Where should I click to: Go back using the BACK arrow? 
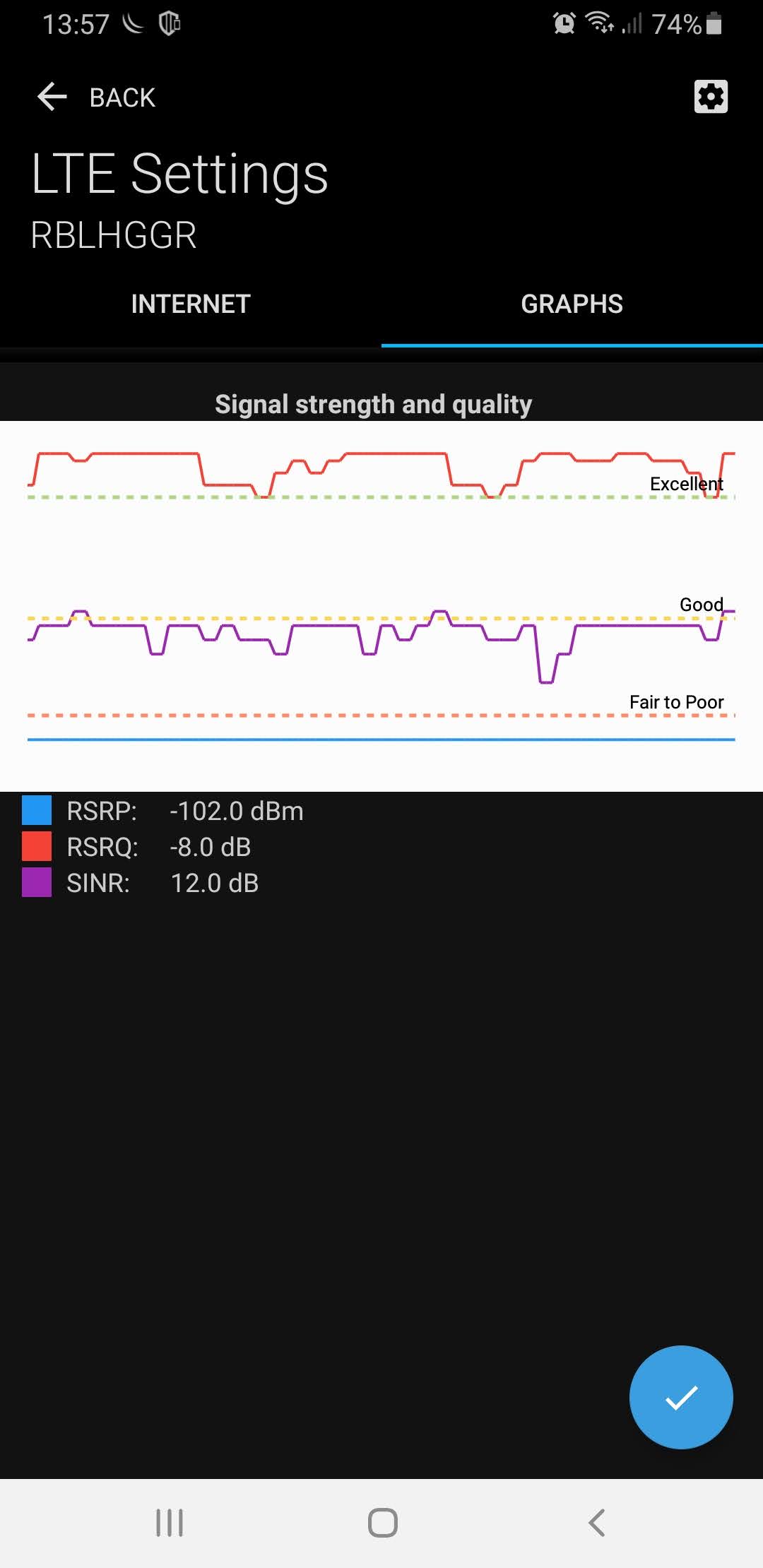point(95,97)
